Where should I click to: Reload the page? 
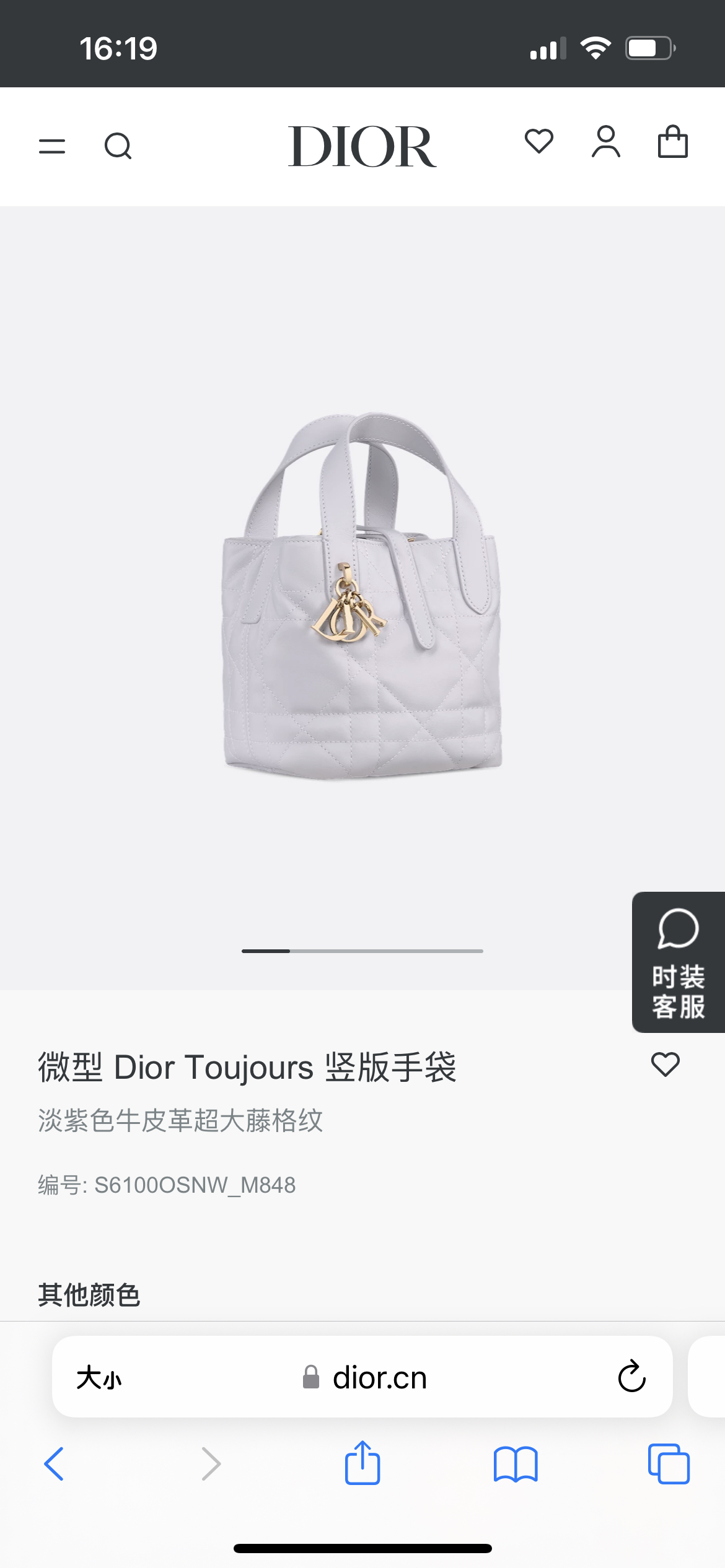[x=631, y=1377]
